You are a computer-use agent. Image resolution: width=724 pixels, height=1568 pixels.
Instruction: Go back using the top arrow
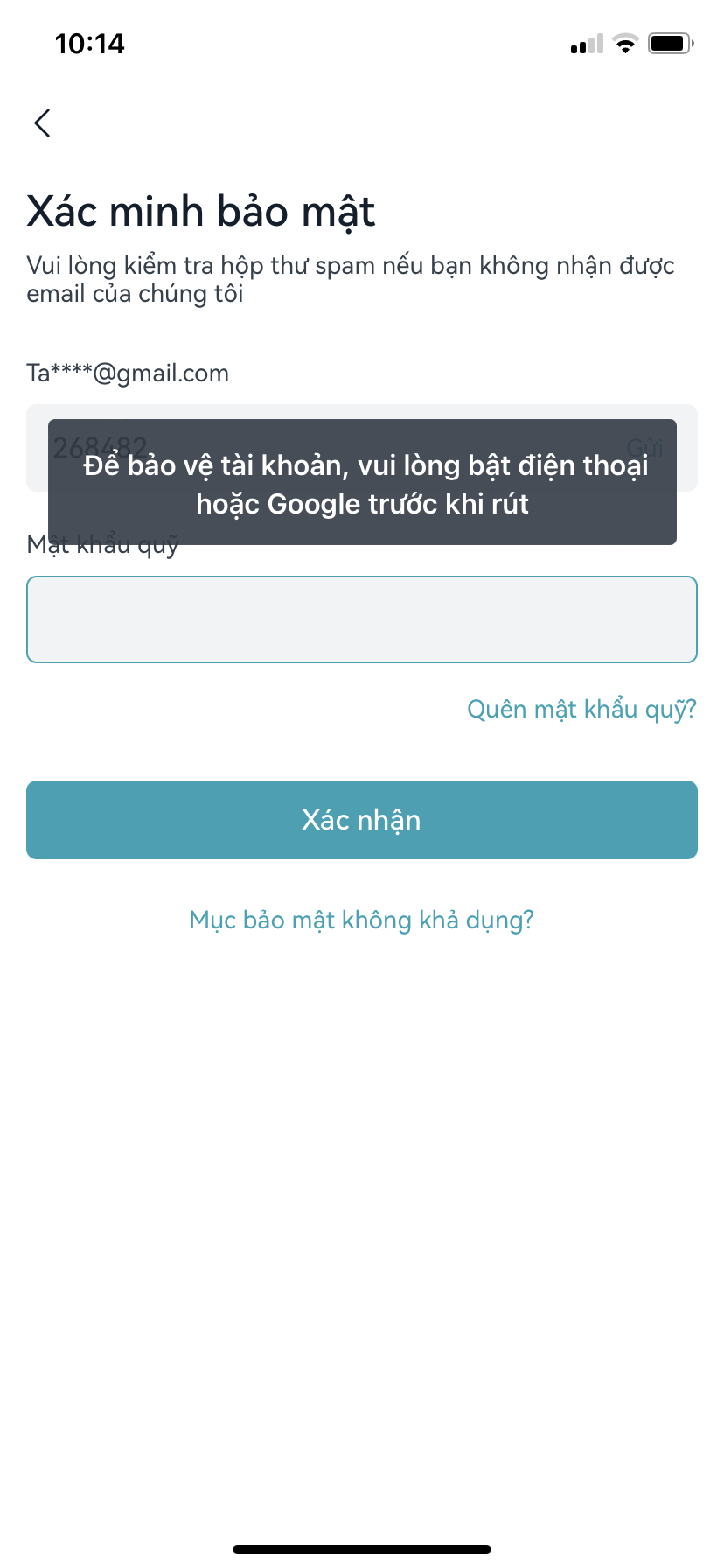(x=42, y=123)
